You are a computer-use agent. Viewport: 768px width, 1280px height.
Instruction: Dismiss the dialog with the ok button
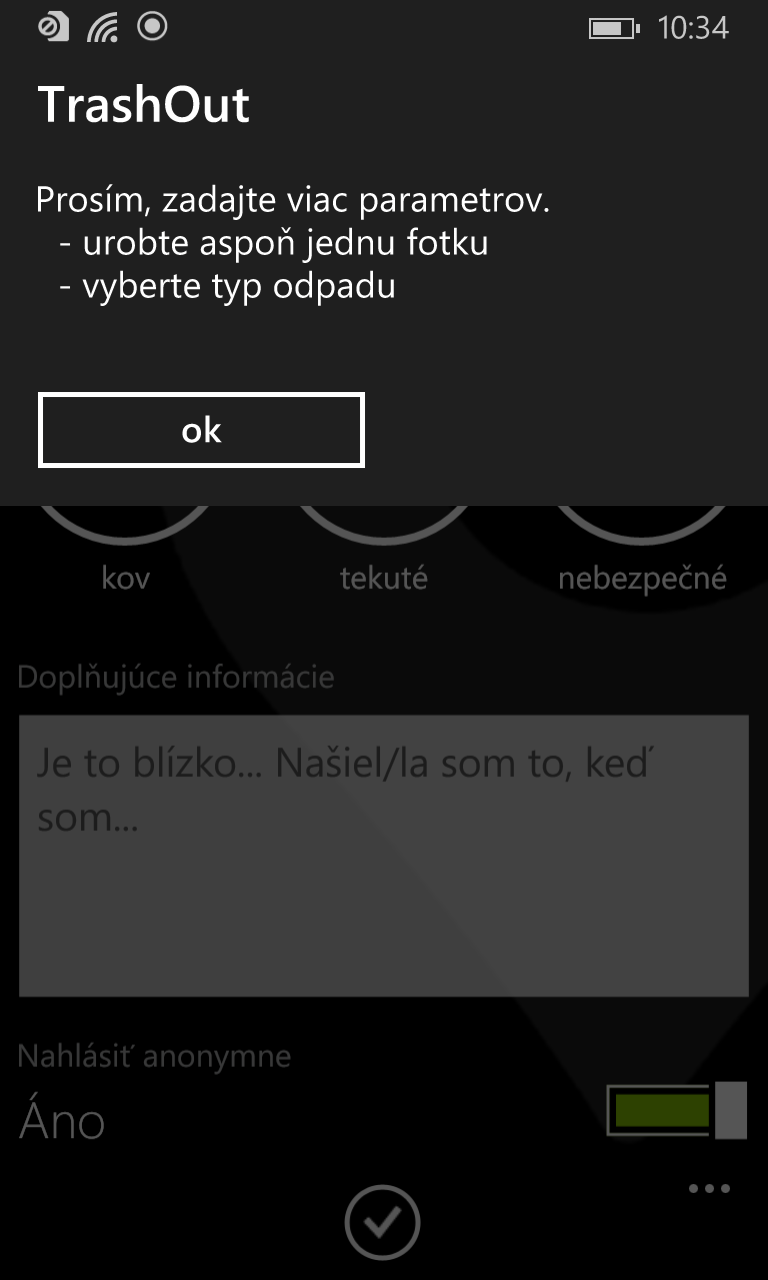point(201,430)
